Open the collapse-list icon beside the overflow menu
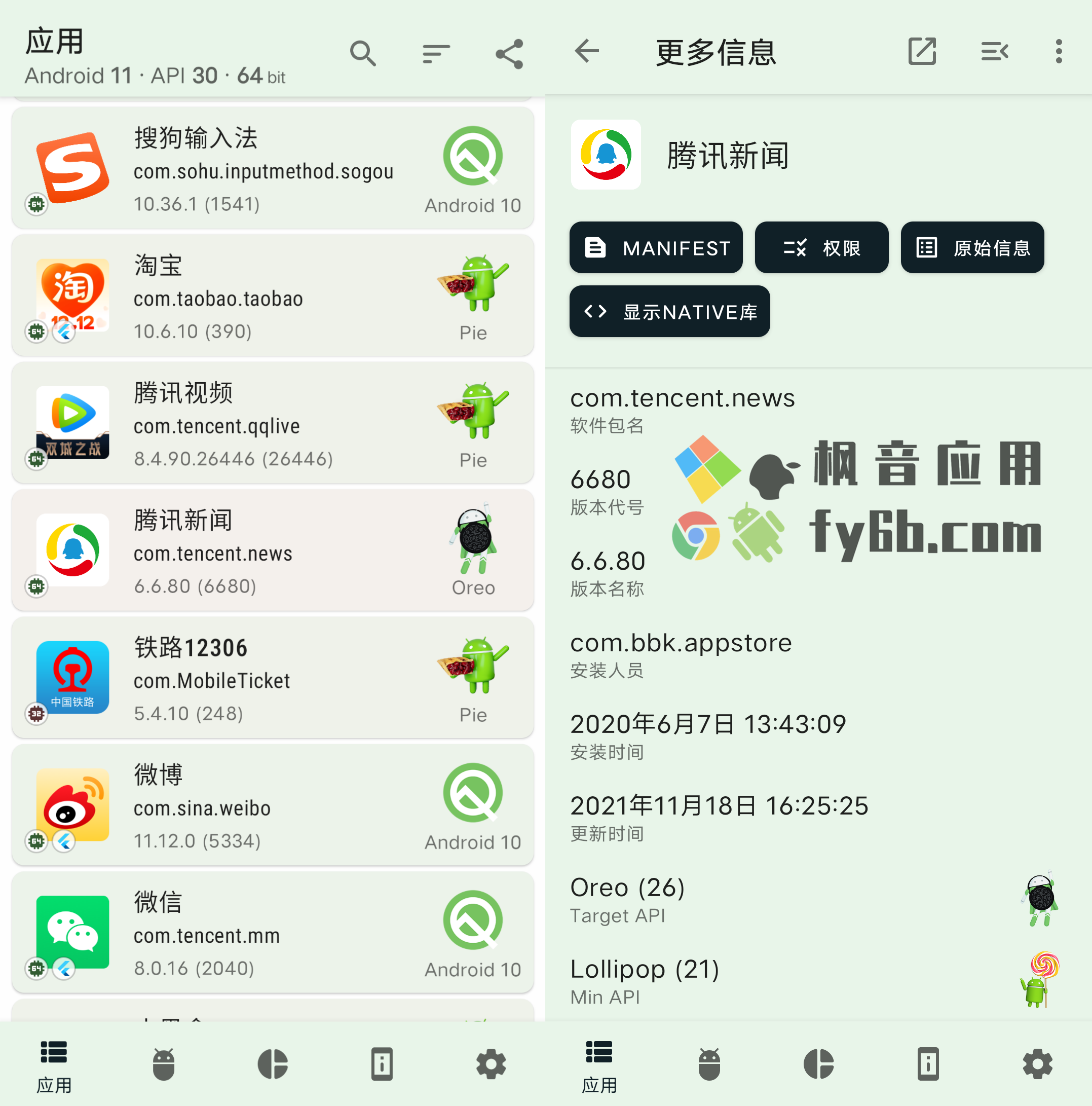 [994, 52]
